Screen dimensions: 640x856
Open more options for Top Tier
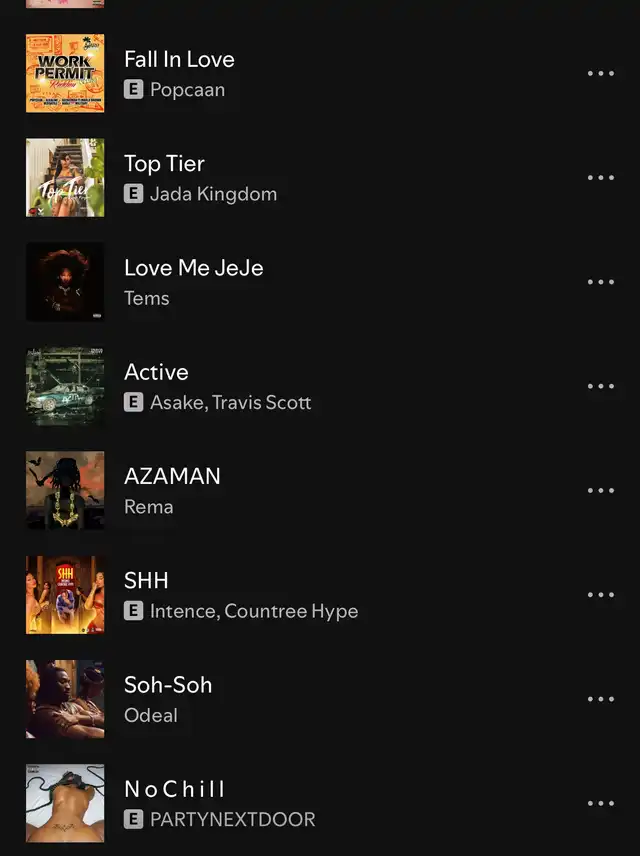pos(600,178)
